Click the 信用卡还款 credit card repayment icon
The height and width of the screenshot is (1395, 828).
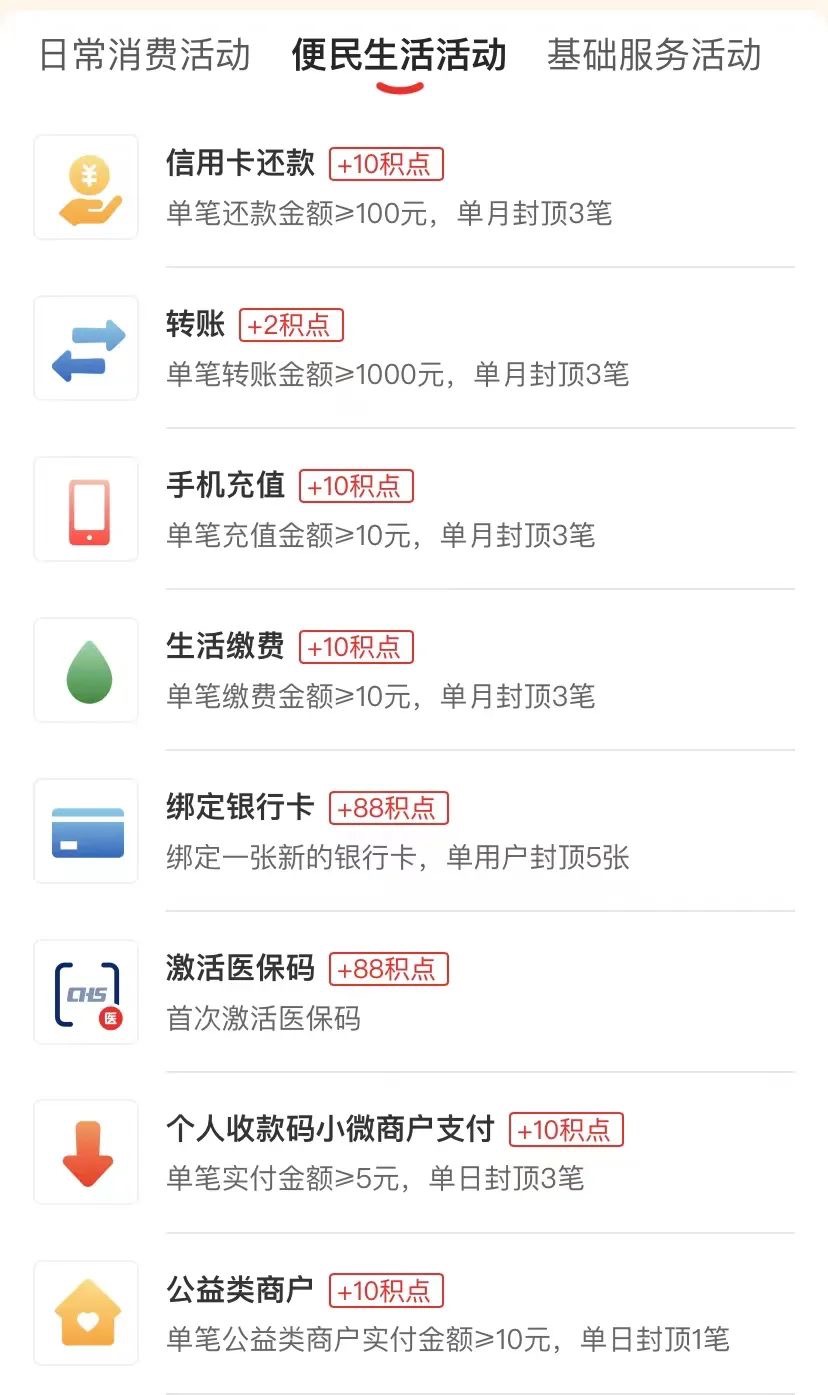[x=85, y=186]
